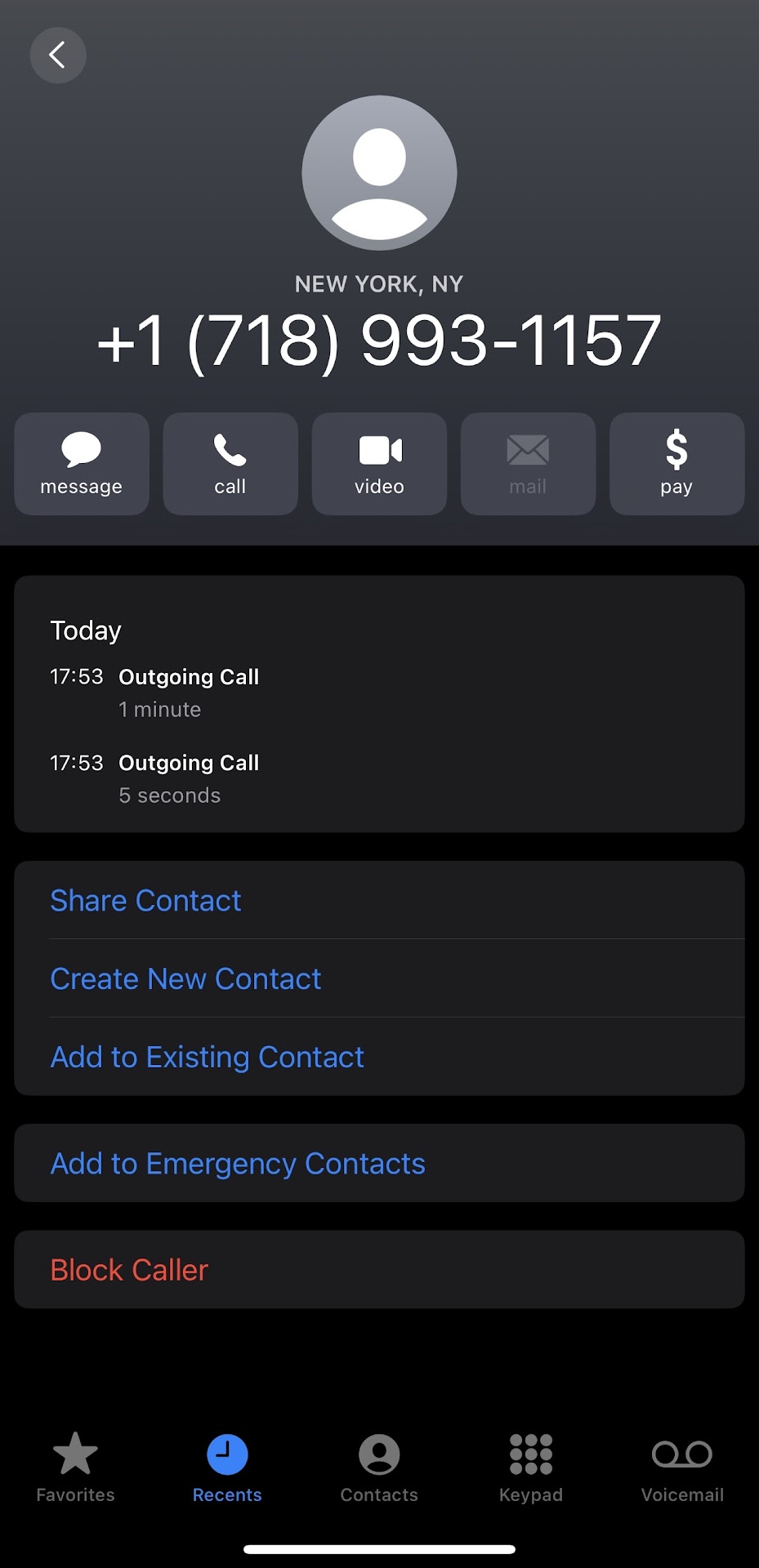Add number to Emergency Contacts

[x=238, y=1163]
